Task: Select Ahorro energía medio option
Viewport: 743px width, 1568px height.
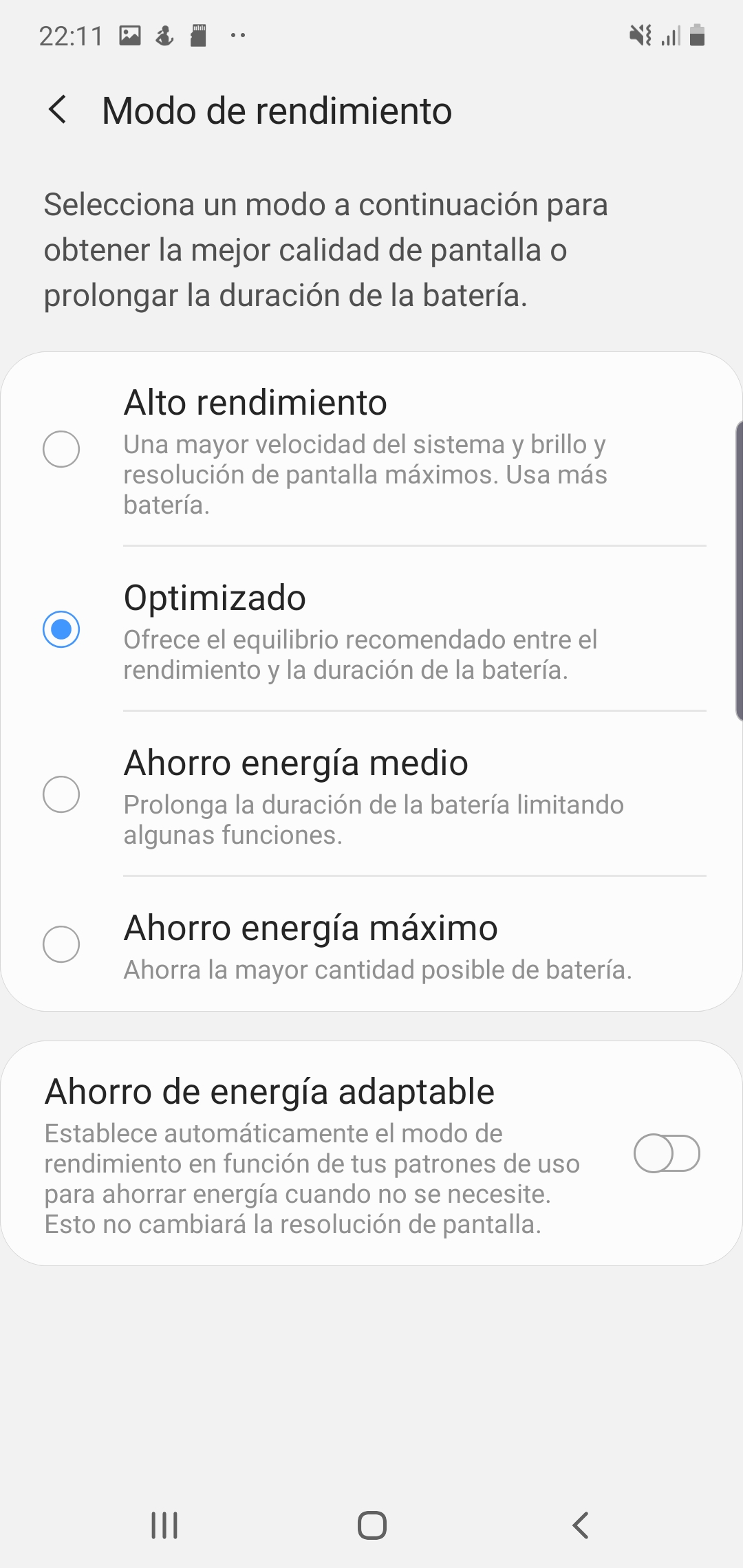Action: pos(371,794)
